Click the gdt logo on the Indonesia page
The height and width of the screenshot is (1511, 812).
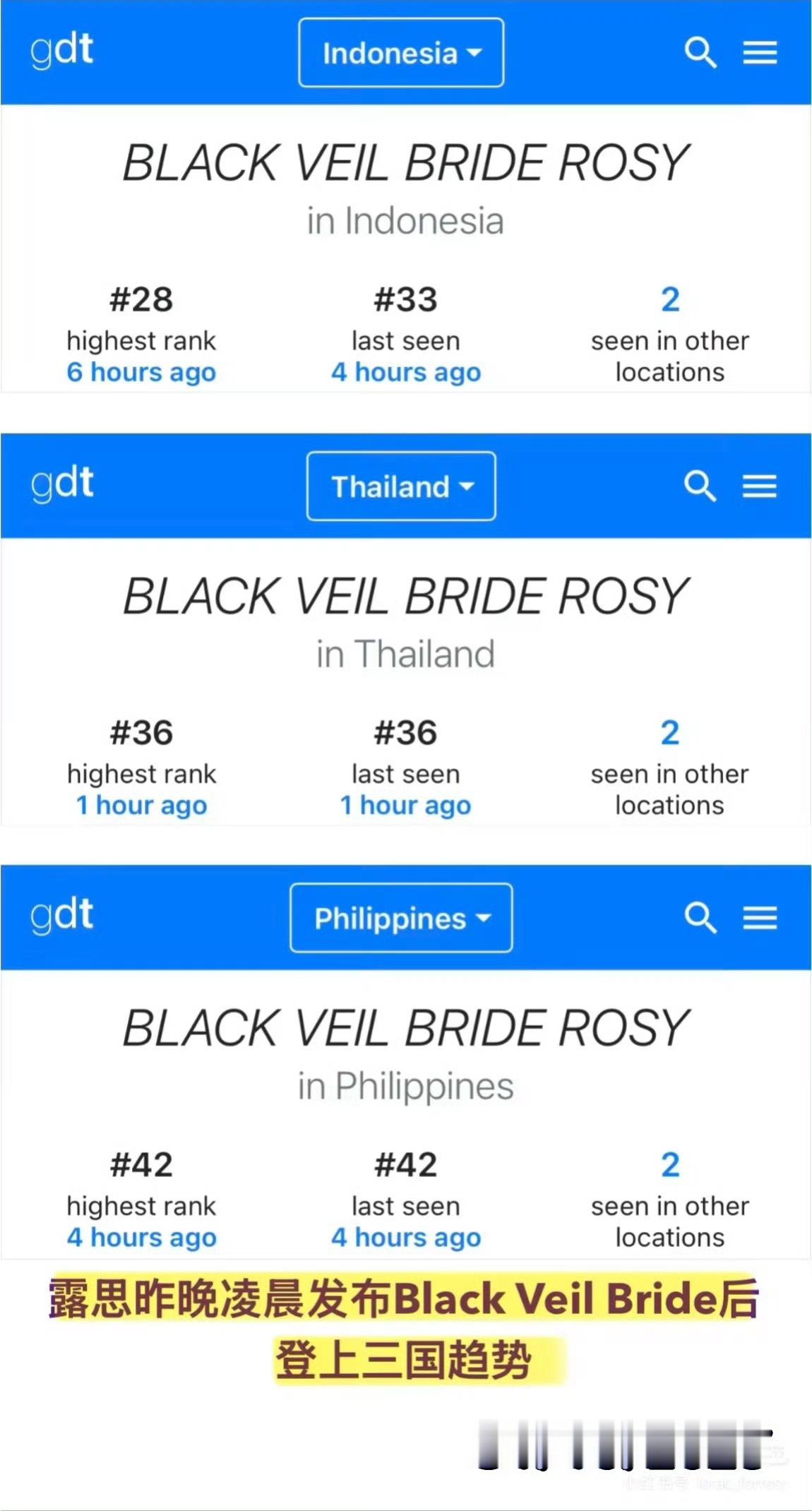pyautogui.click(x=62, y=51)
